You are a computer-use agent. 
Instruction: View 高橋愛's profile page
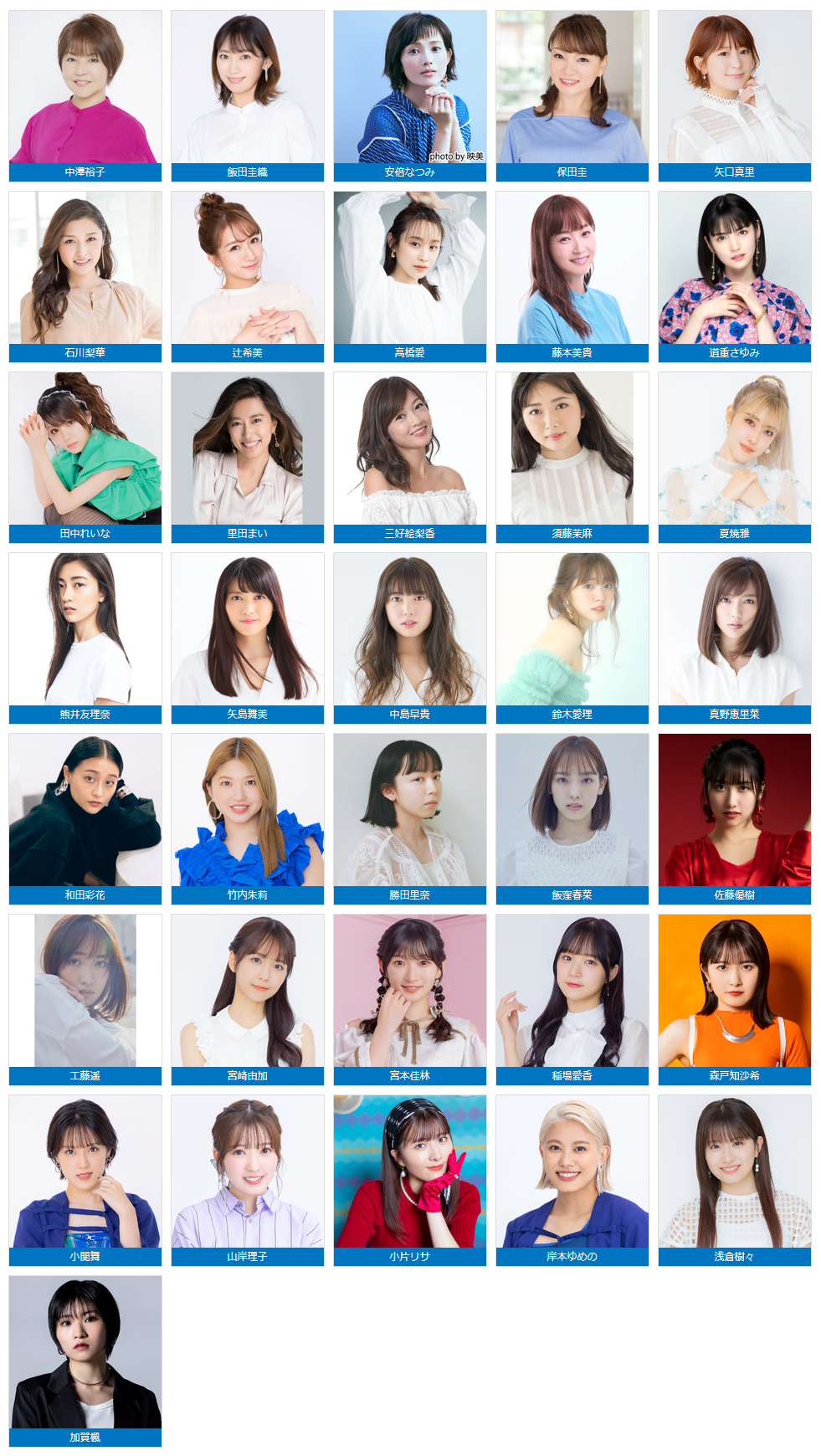coord(409,276)
